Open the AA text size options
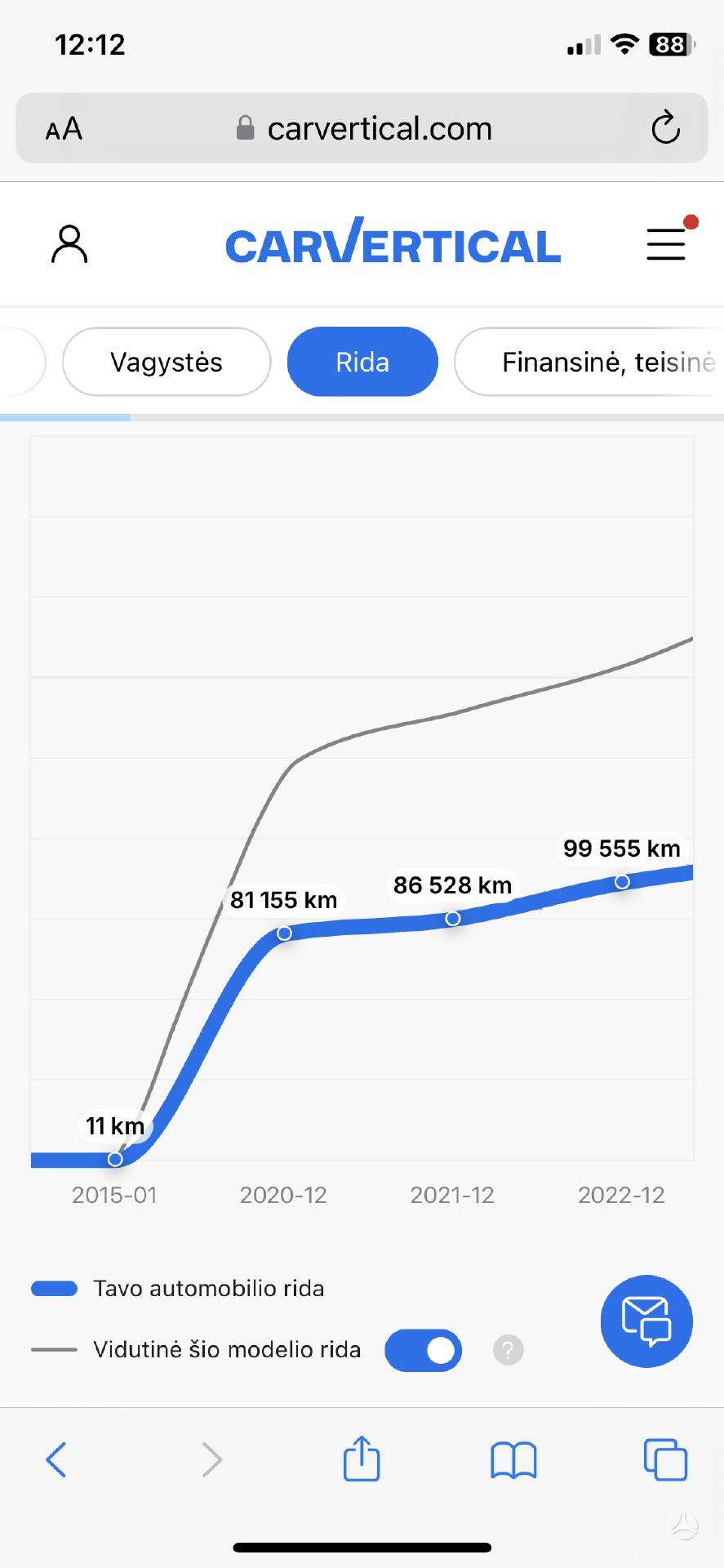Image resolution: width=724 pixels, height=1568 pixels. pyautogui.click(x=64, y=129)
